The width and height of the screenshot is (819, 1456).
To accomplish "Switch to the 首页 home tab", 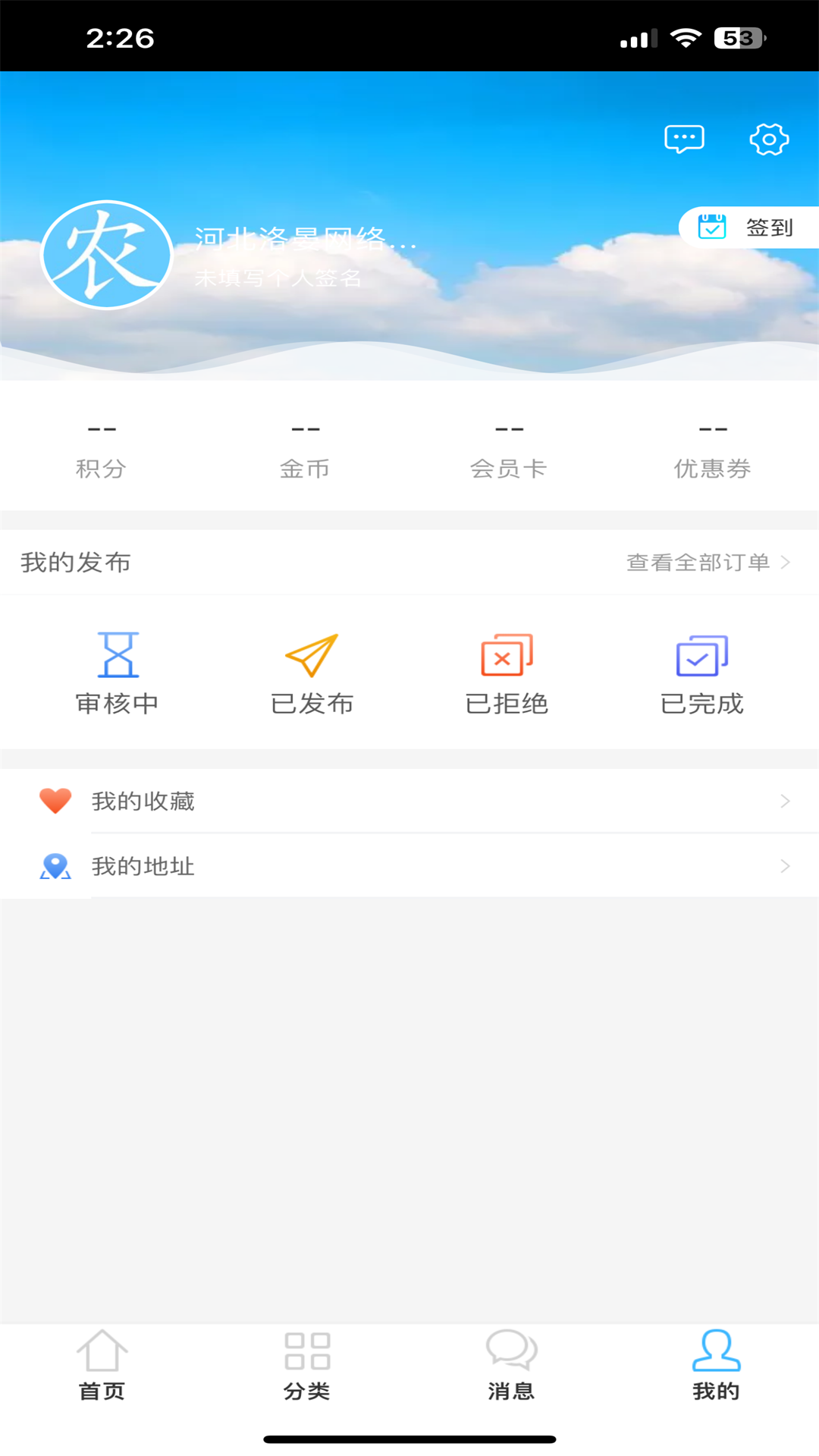I will (102, 1367).
